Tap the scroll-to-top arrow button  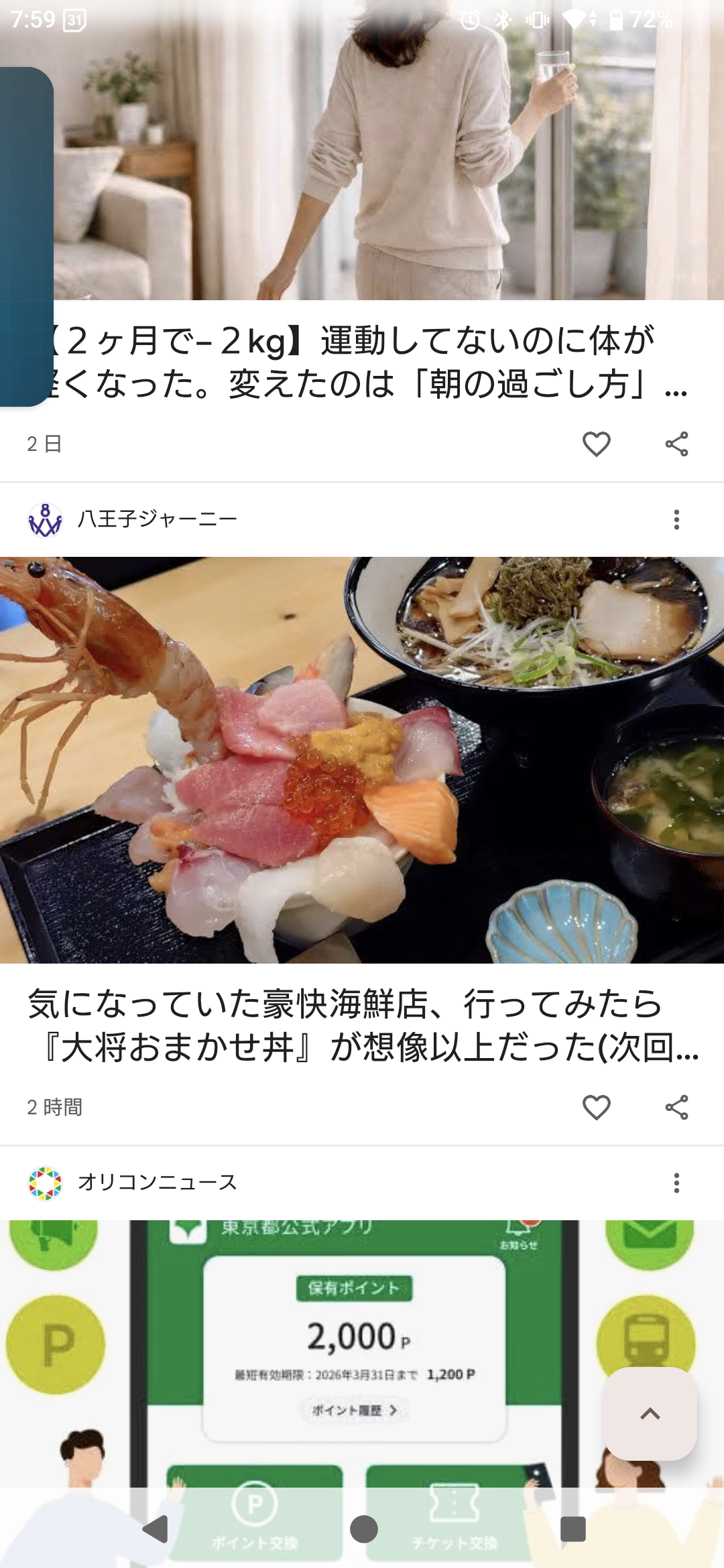[650, 1413]
